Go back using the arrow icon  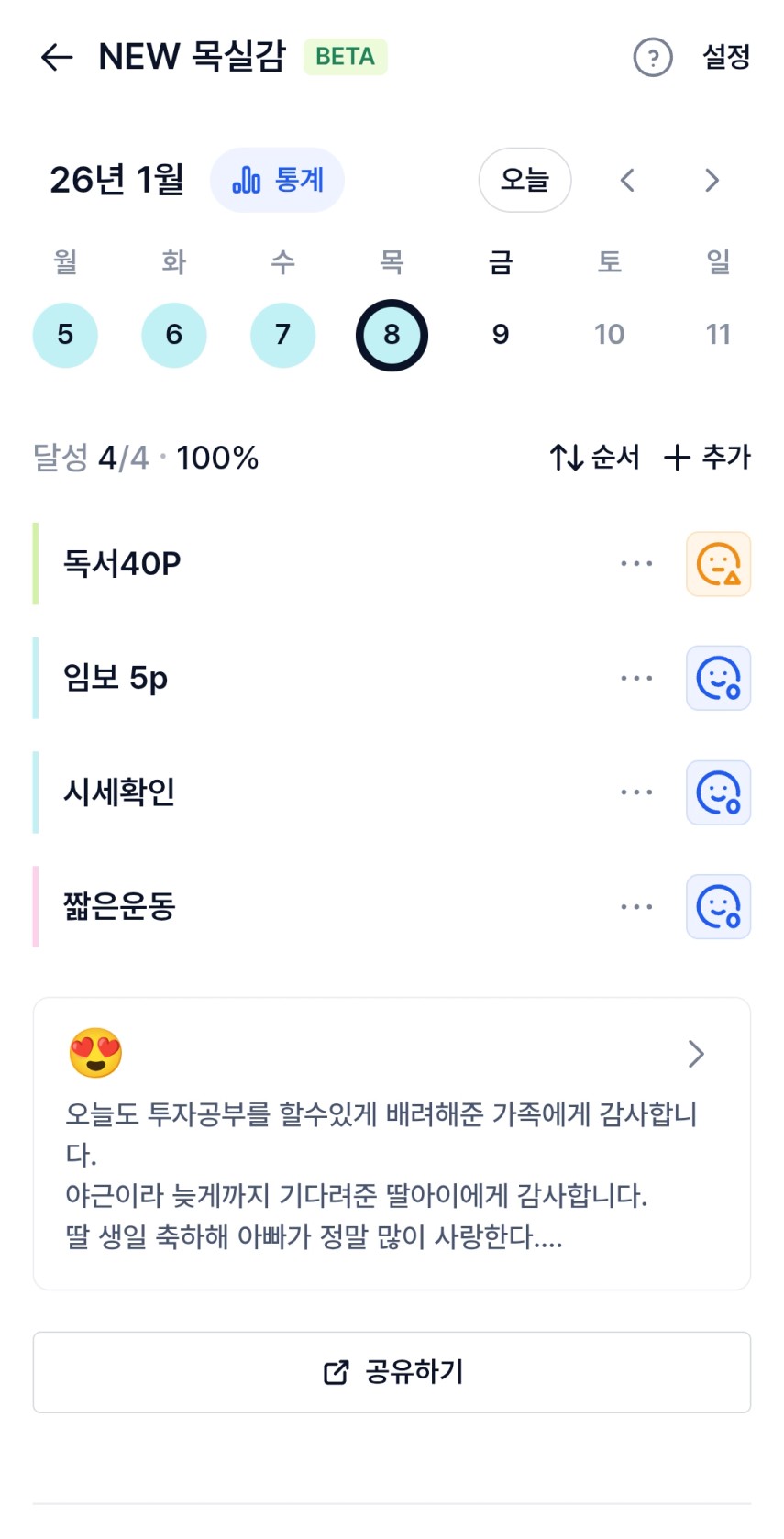coord(57,57)
